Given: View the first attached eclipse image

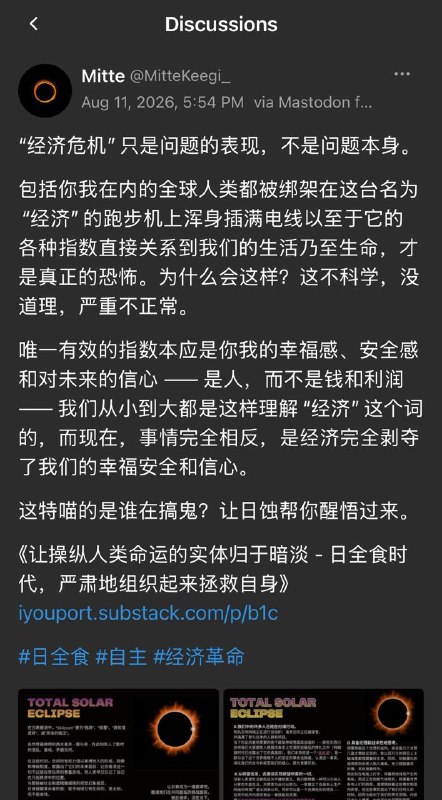Looking at the screenshot, I should tap(118, 744).
